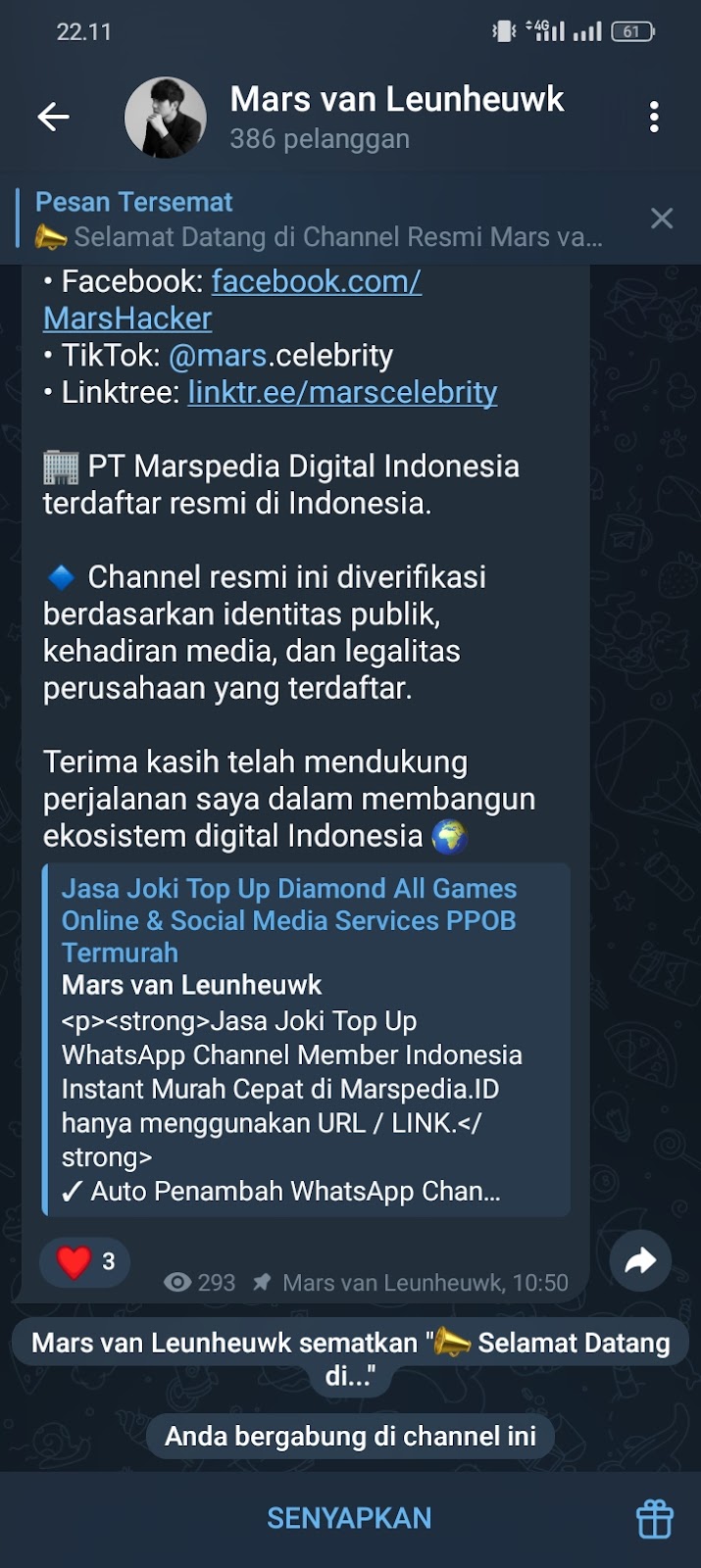Jump to the pinned message banner
This screenshot has width=701, height=1568.
coord(319,220)
